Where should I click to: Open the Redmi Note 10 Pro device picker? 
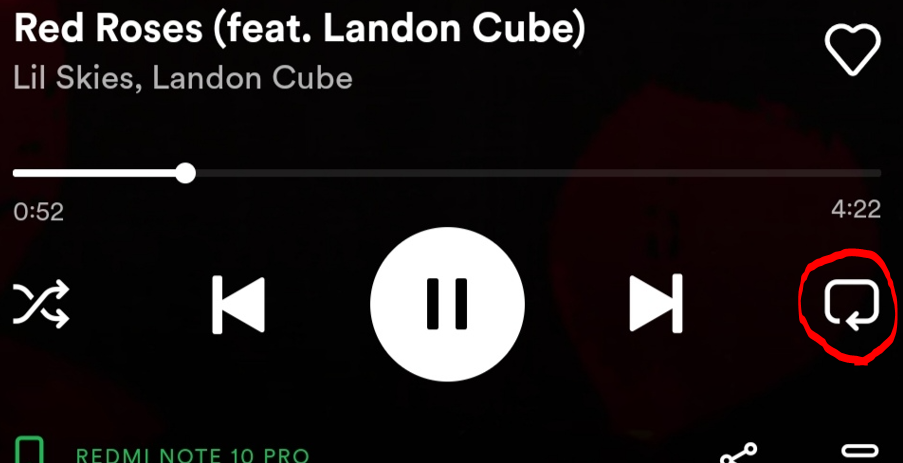(x=190, y=454)
